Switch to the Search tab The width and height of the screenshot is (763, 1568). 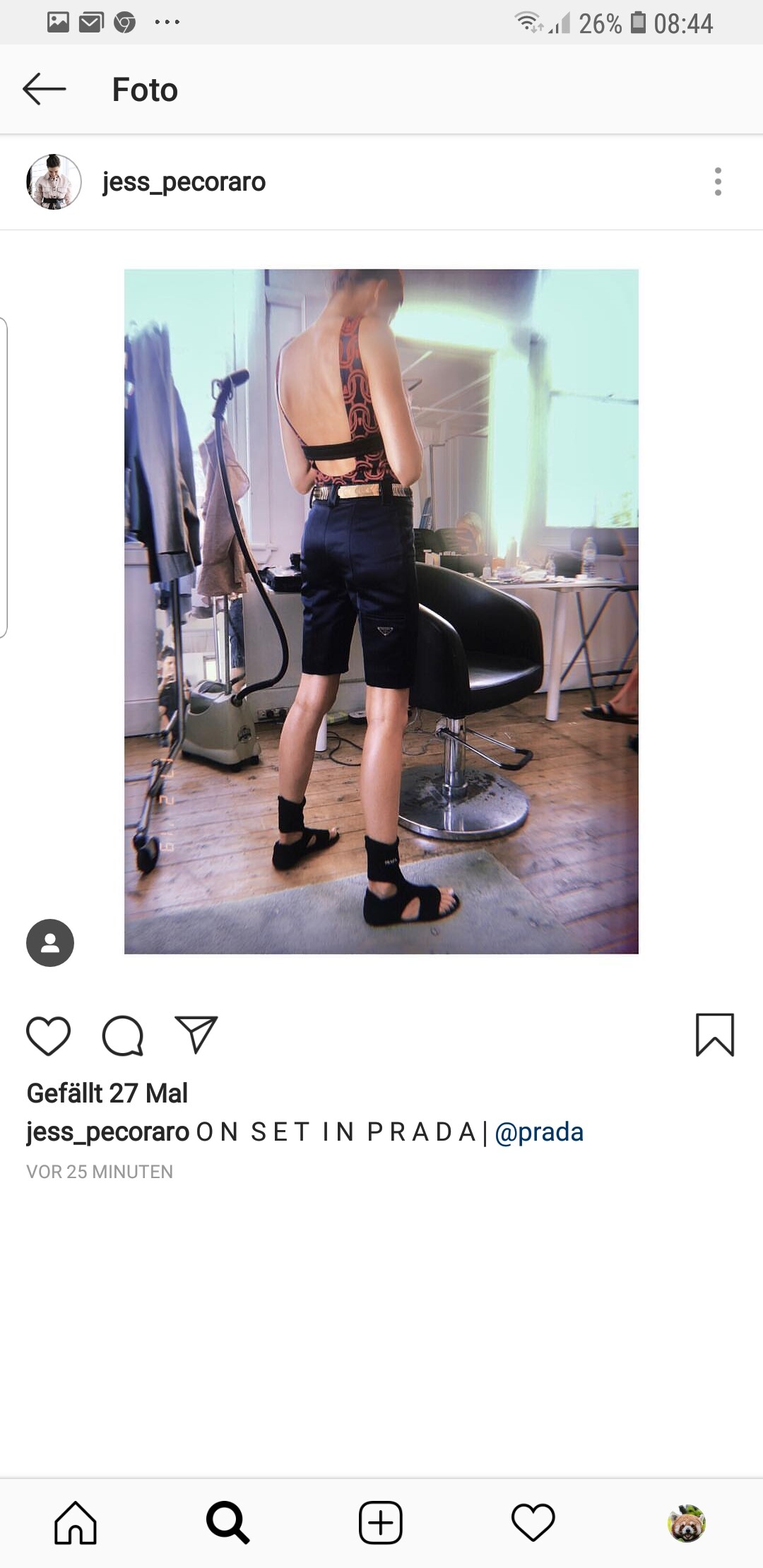[227, 1523]
